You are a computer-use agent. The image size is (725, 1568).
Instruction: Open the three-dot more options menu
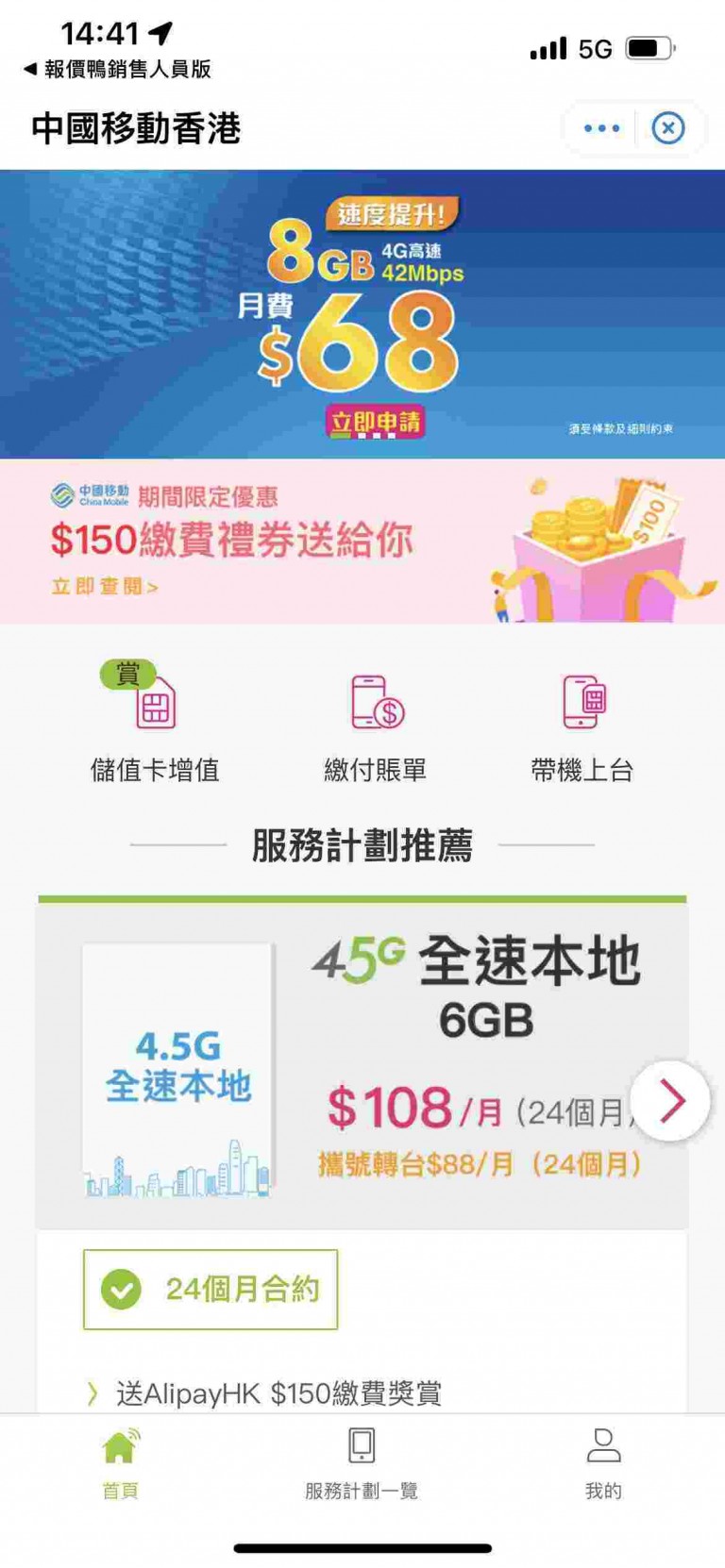click(x=601, y=128)
